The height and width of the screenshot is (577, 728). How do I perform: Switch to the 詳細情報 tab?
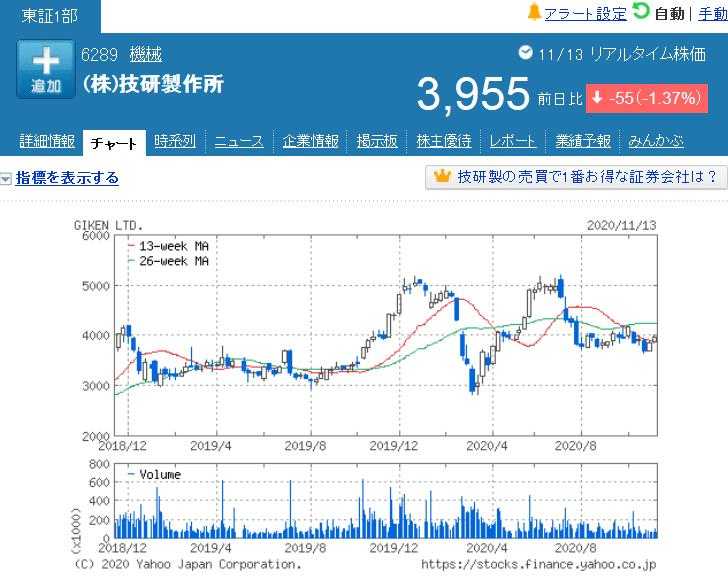tap(47, 141)
